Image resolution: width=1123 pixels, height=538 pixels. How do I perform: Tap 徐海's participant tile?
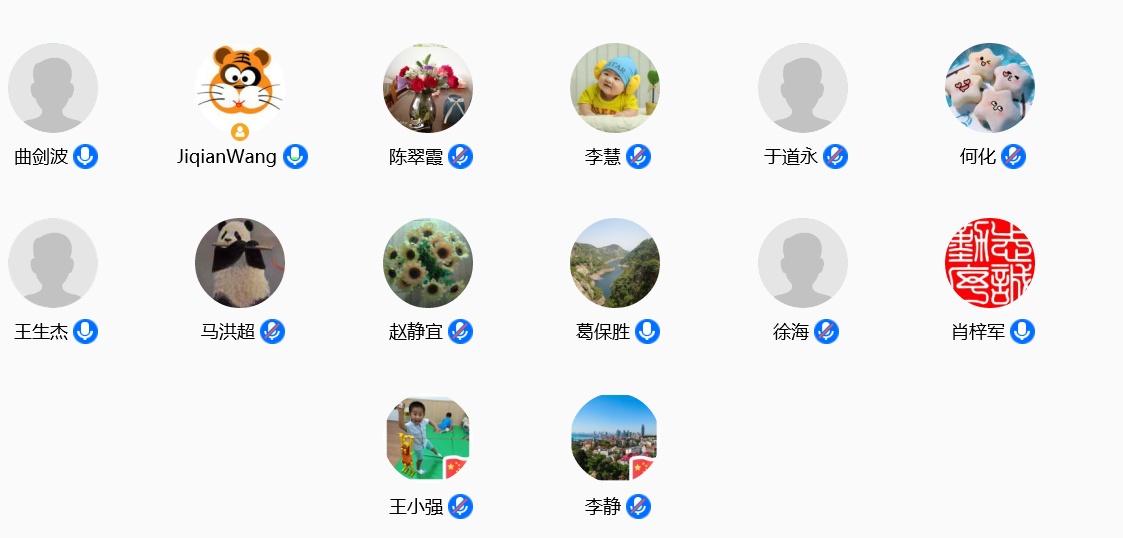803,263
